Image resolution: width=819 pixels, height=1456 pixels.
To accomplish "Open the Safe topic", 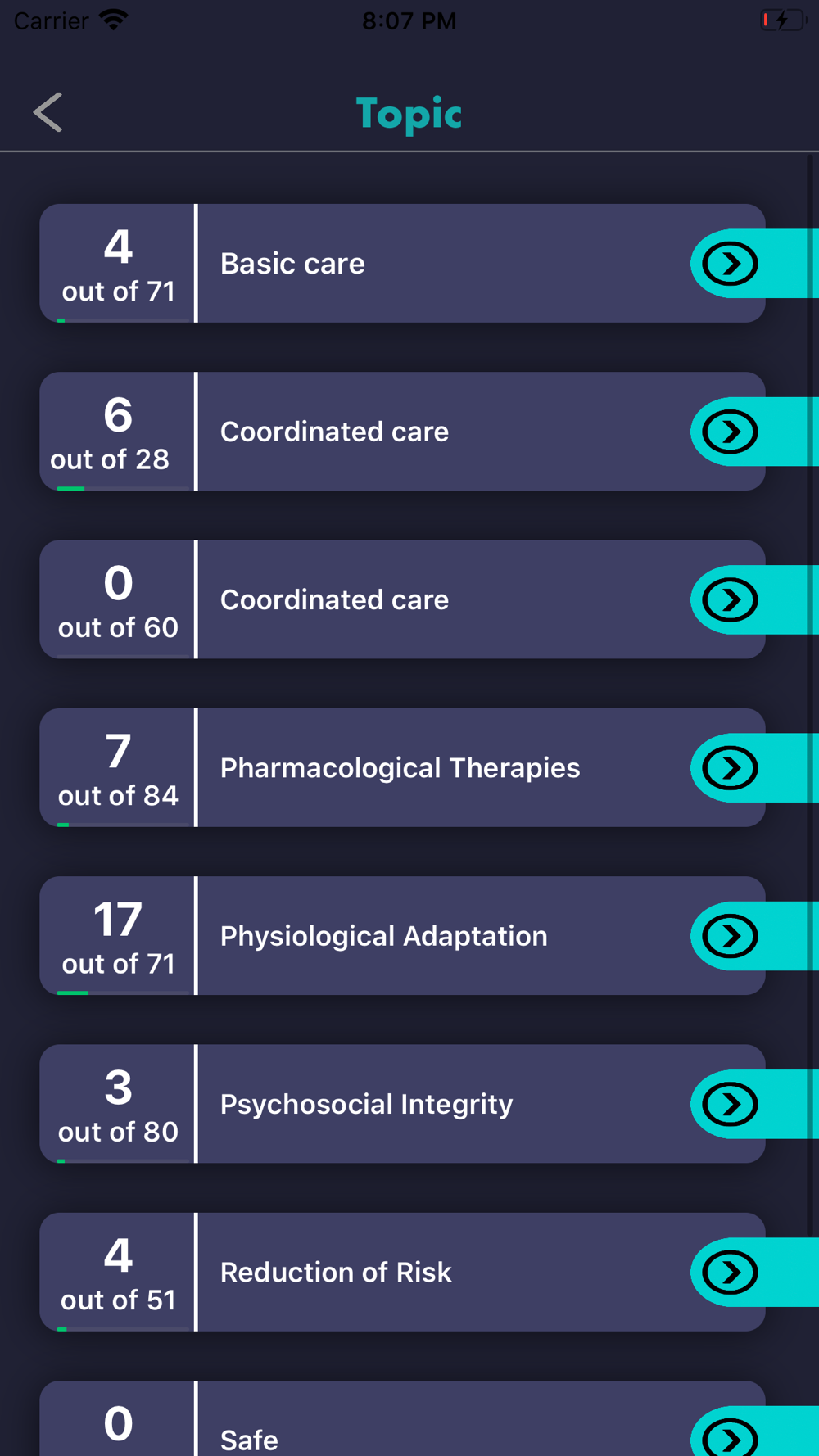I will 402,1419.
